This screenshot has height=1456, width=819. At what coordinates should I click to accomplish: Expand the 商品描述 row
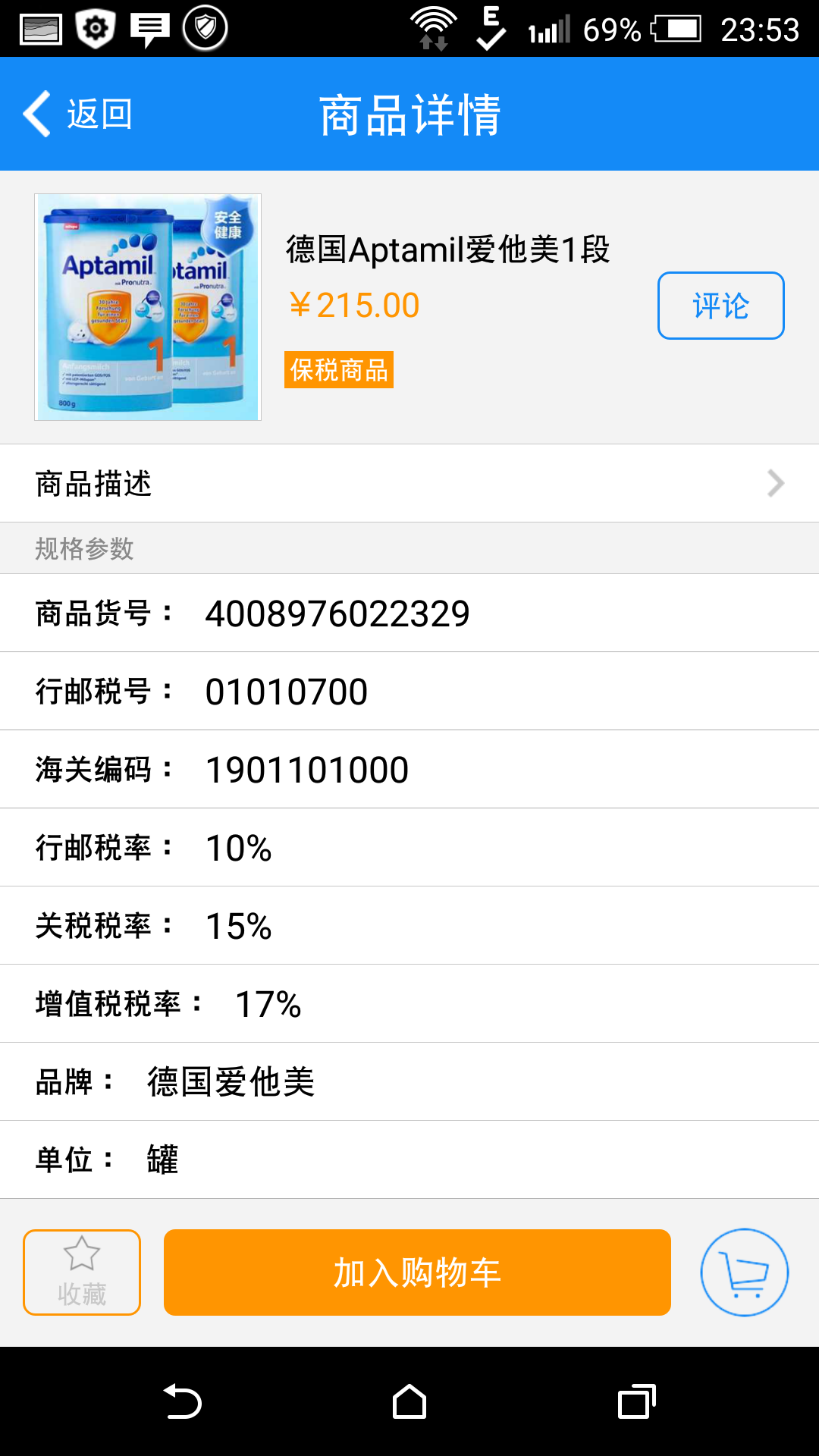tap(409, 483)
